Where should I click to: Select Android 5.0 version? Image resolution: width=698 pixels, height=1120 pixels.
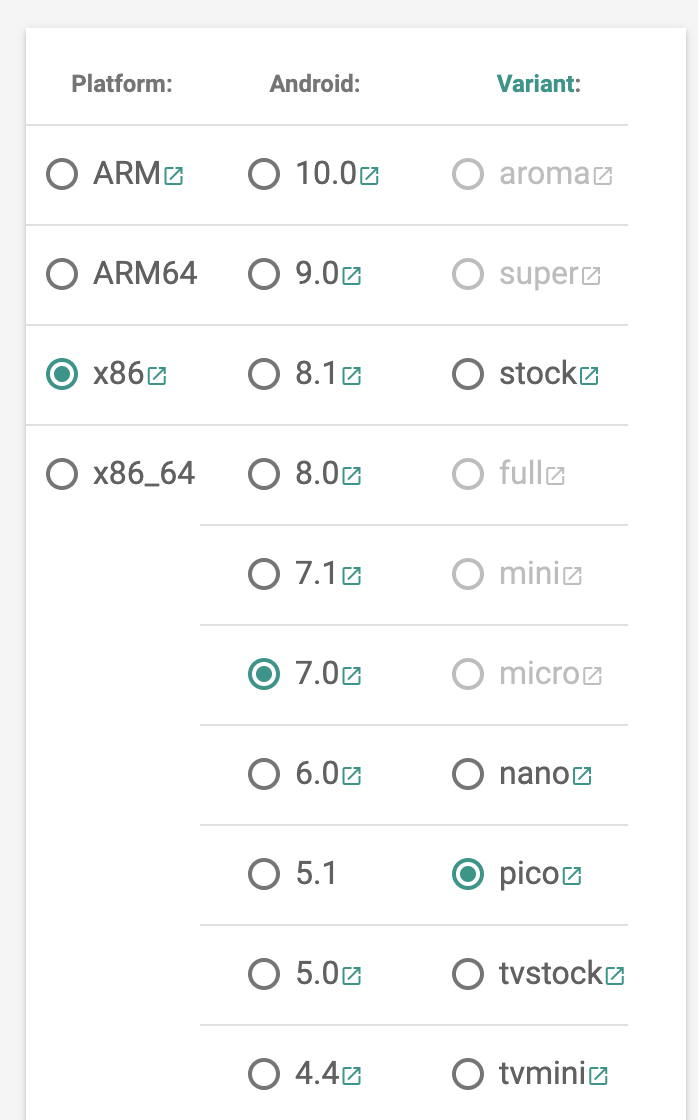pos(264,974)
